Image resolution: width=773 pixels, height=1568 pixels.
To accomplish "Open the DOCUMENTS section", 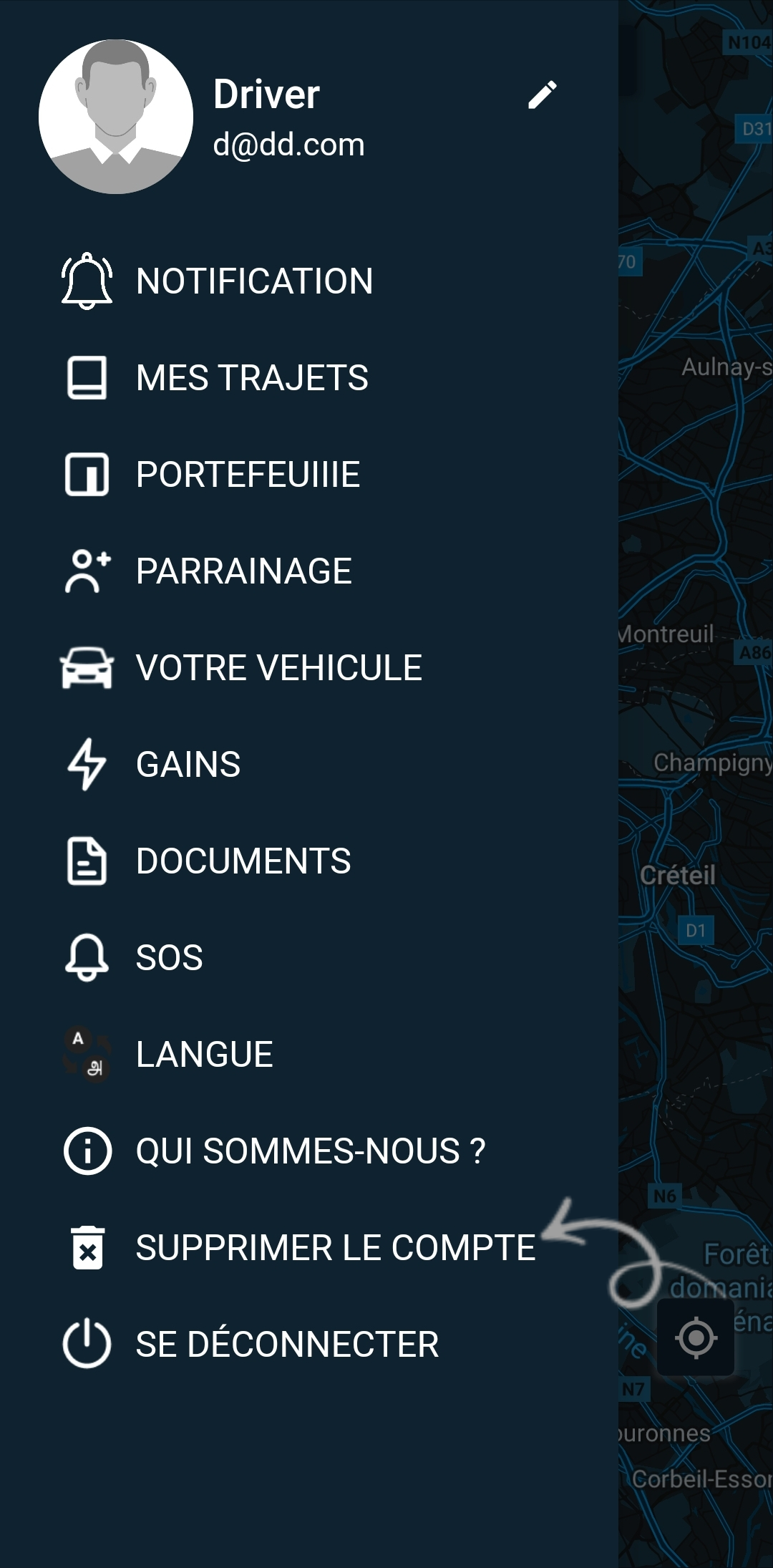I will click(243, 861).
